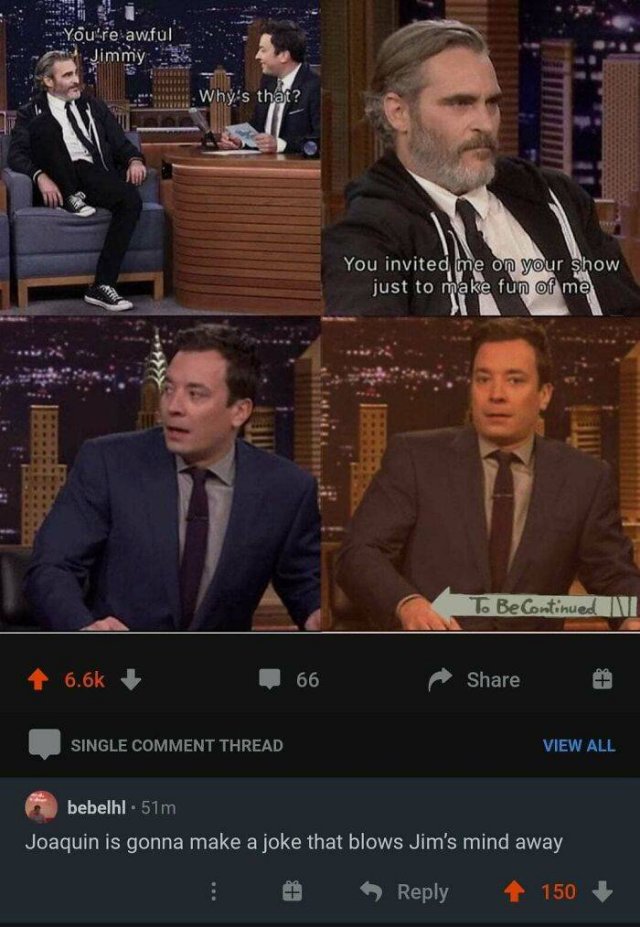Share this post
Viewport: 640px width, 927px height.
[x=475, y=679]
